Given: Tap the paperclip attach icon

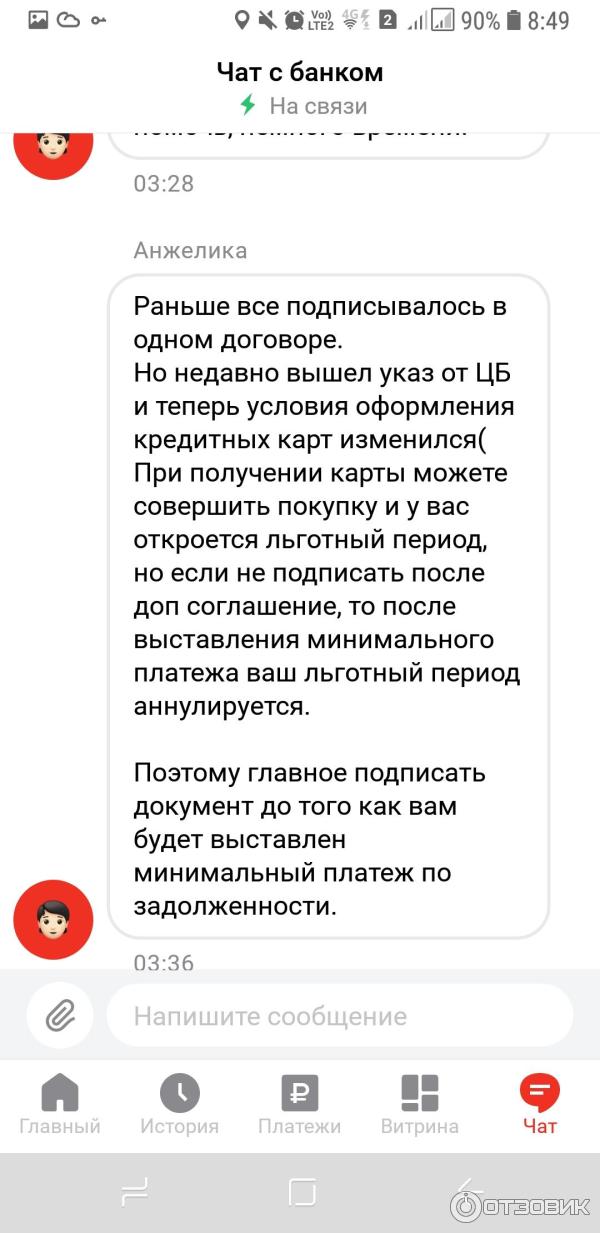Looking at the screenshot, I should coord(60,1017).
